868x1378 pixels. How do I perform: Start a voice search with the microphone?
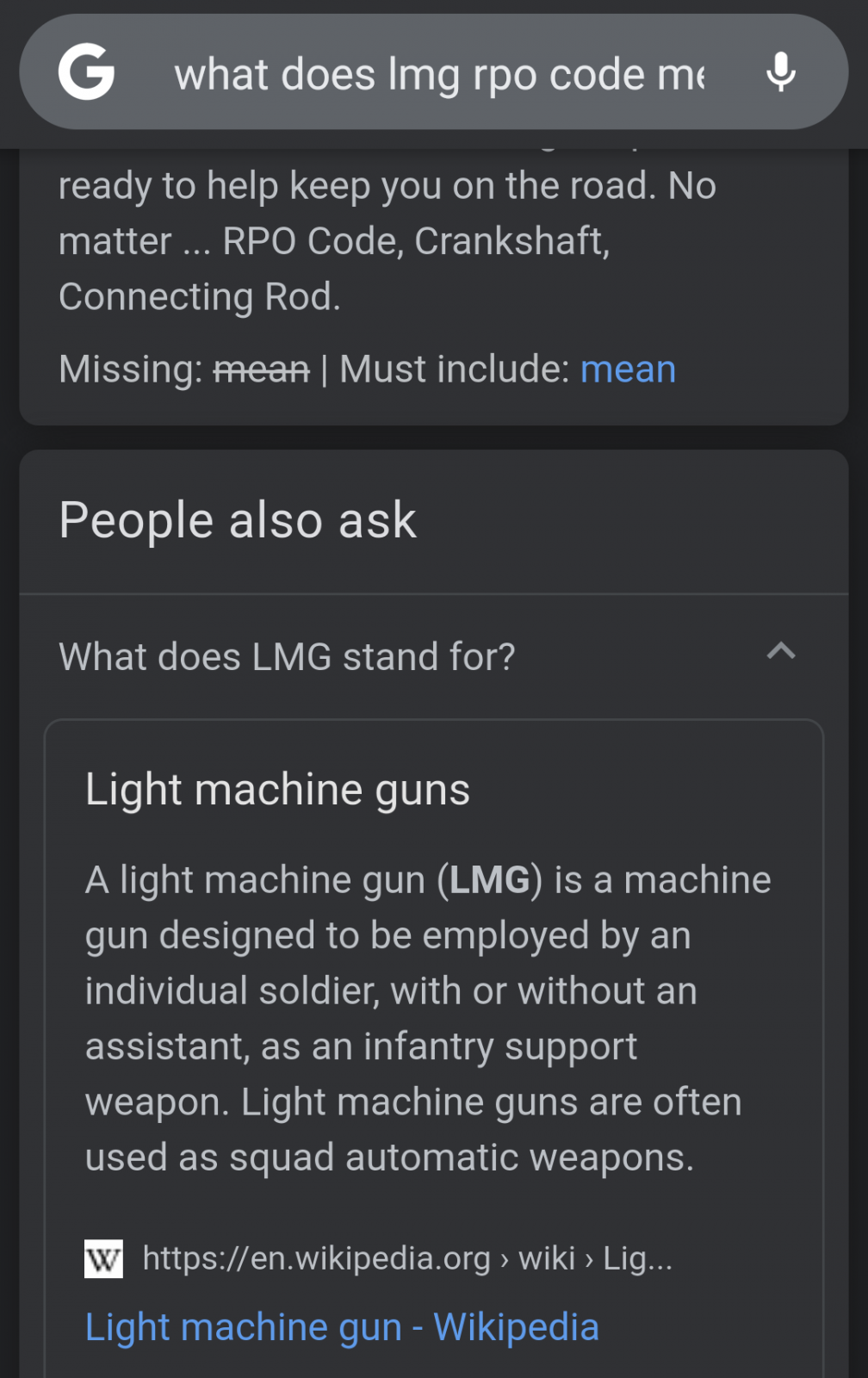tap(780, 71)
